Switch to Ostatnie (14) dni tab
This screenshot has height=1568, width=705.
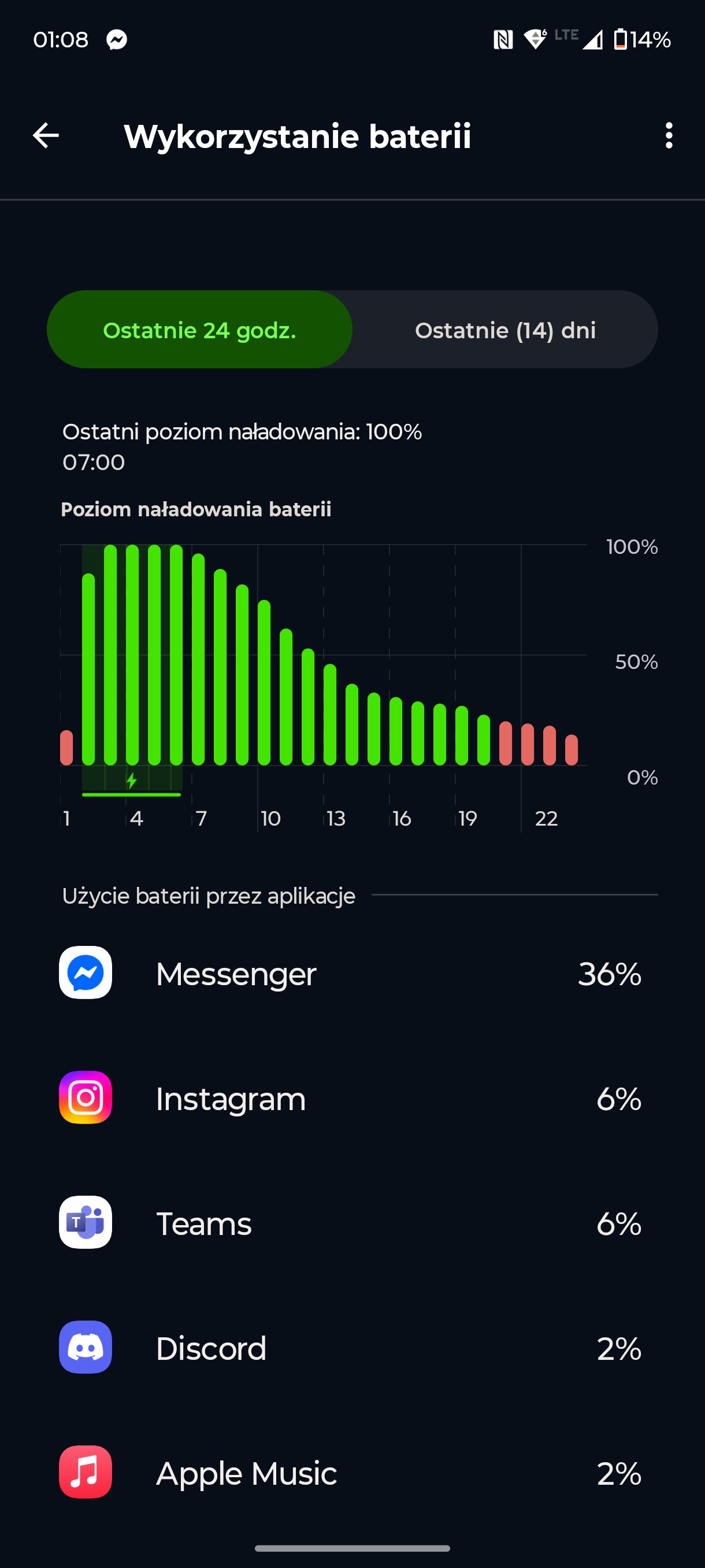pyautogui.click(x=505, y=330)
